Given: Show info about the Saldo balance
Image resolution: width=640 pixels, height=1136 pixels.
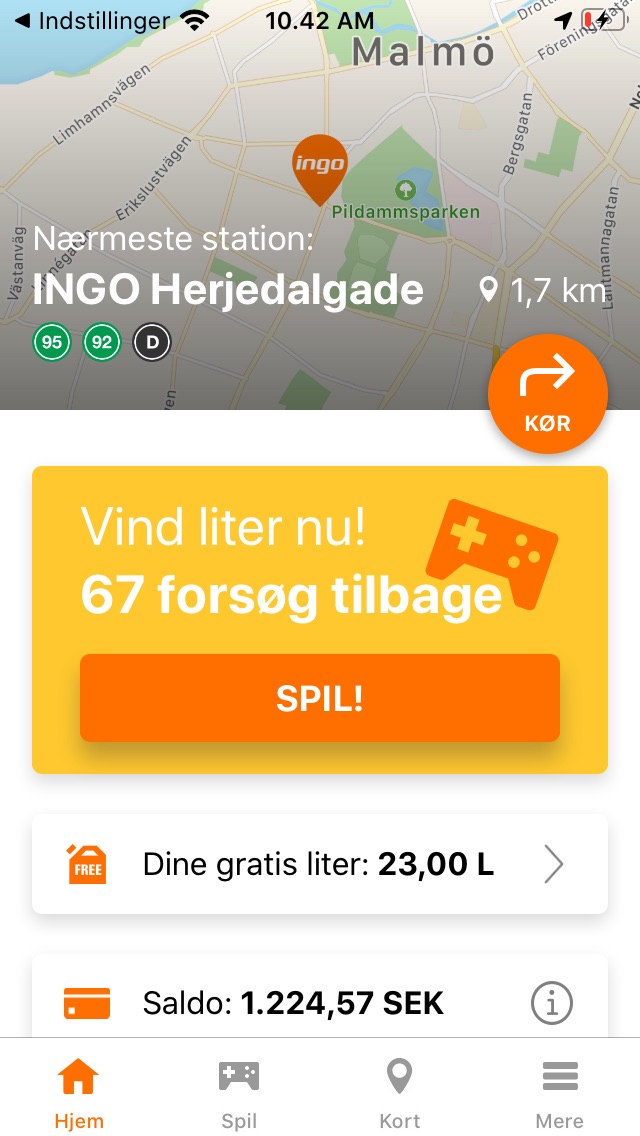Looking at the screenshot, I should [x=552, y=1003].
